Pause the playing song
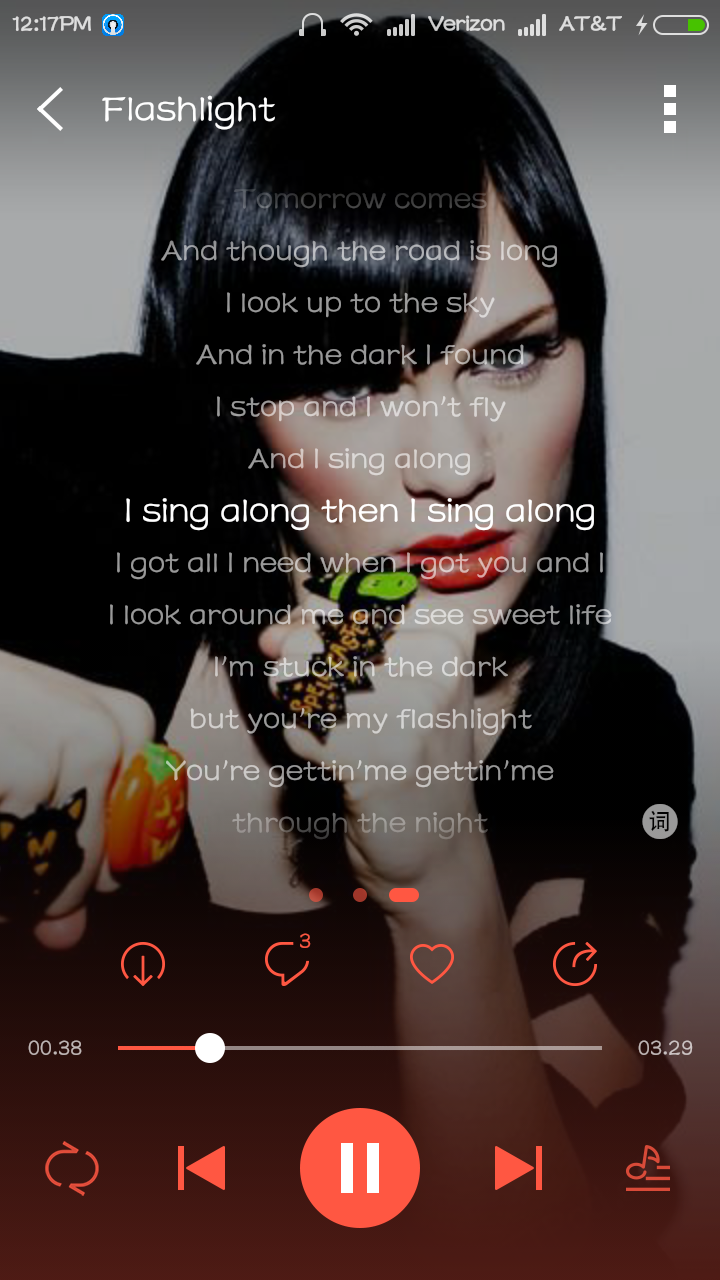720x1280 pixels. (360, 1168)
